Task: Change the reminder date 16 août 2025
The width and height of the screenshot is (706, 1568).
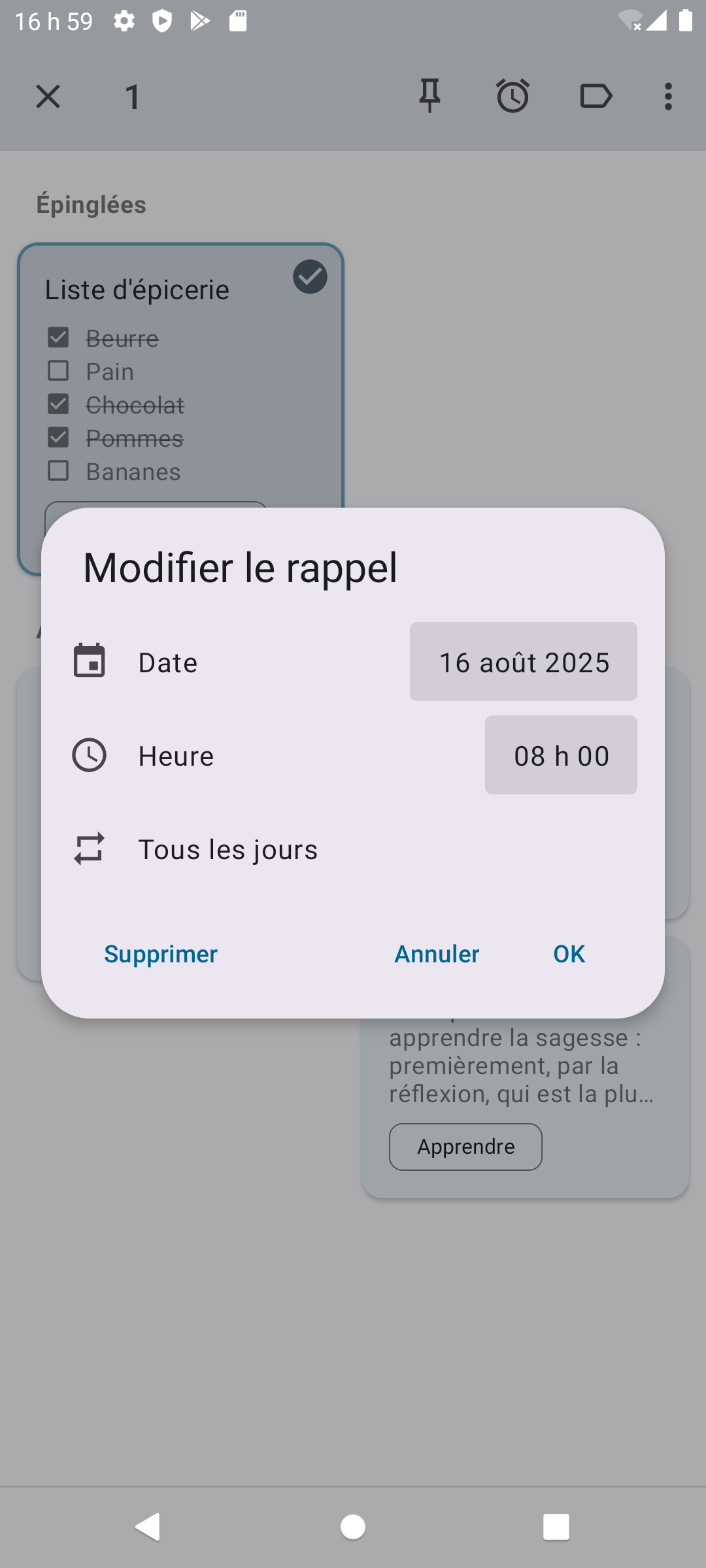Action: [x=523, y=662]
